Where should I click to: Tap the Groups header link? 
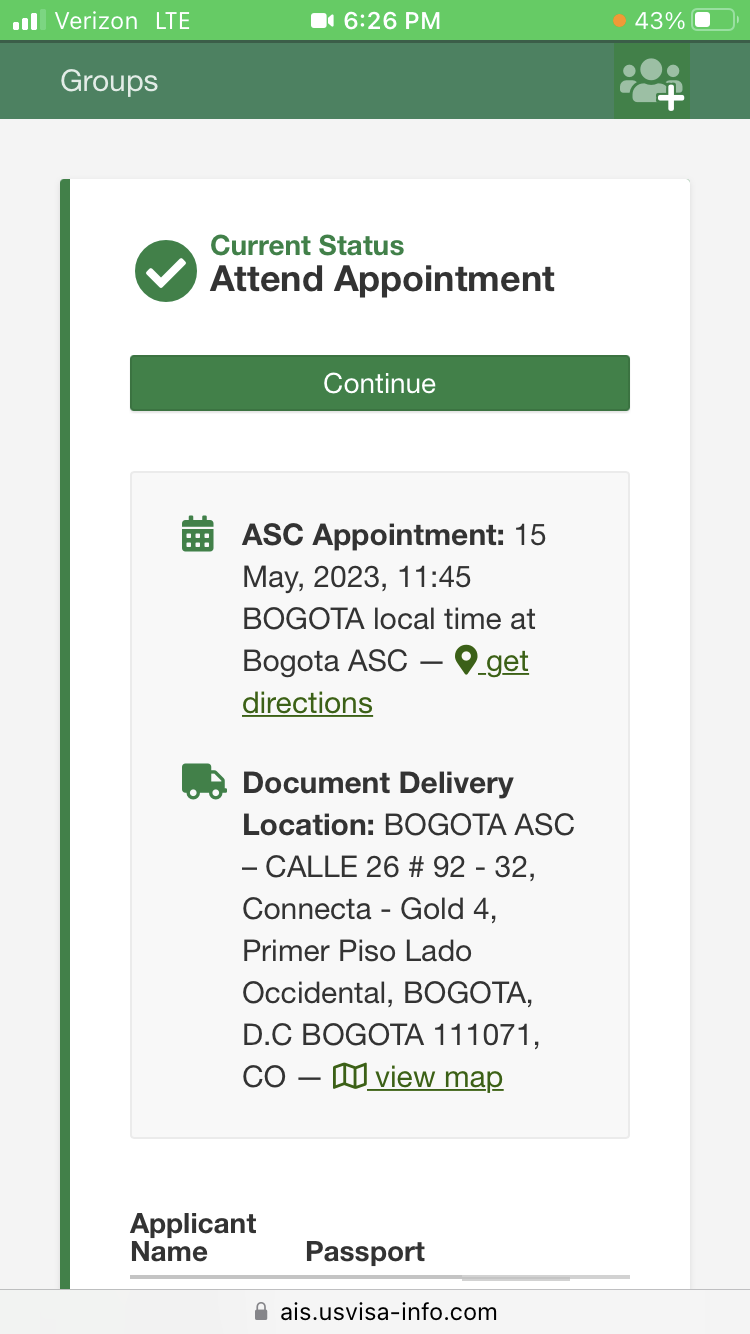click(x=109, y=81)
